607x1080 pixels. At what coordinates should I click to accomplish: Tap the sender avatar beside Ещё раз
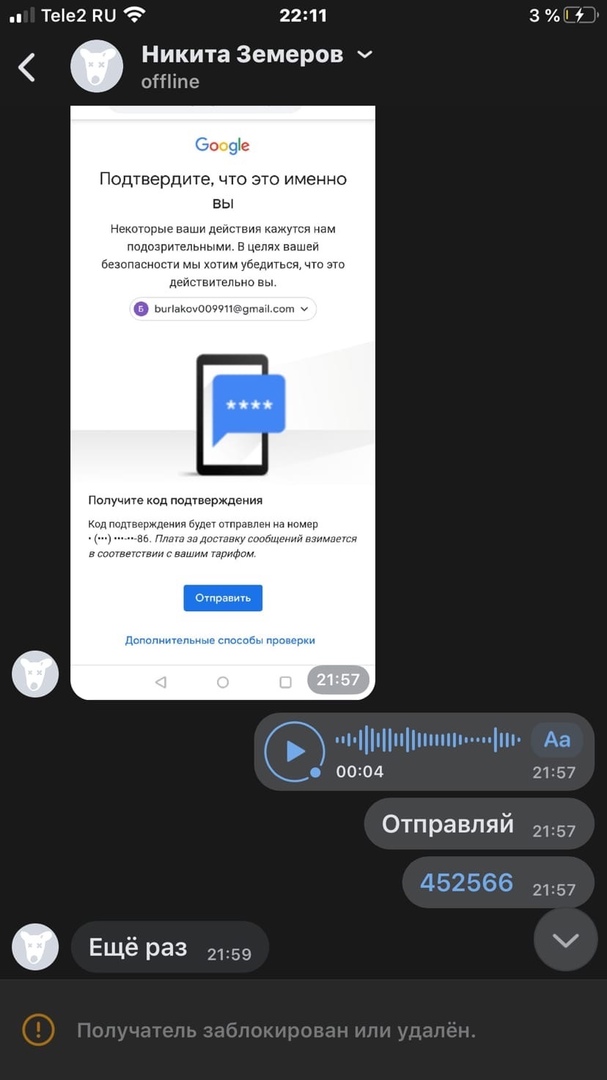point(35,947)
